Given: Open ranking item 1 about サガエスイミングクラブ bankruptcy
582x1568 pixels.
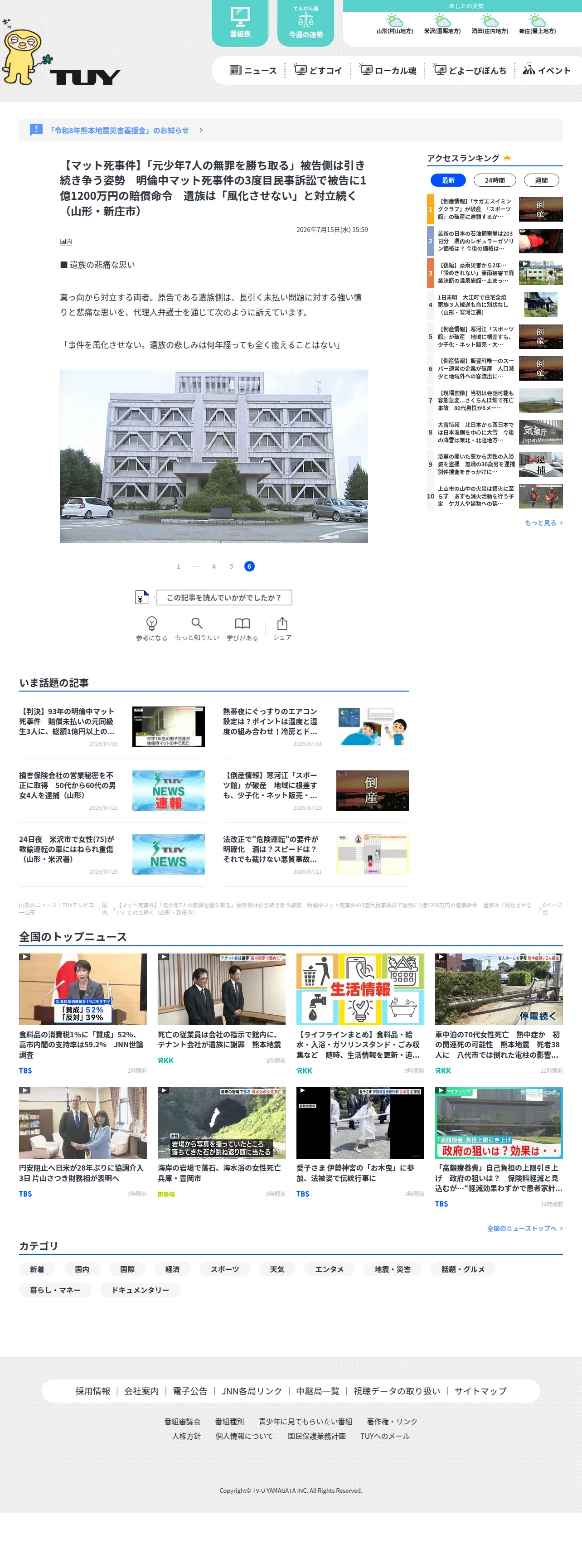Looking at the screenshot, I should (x=495, y=209).
